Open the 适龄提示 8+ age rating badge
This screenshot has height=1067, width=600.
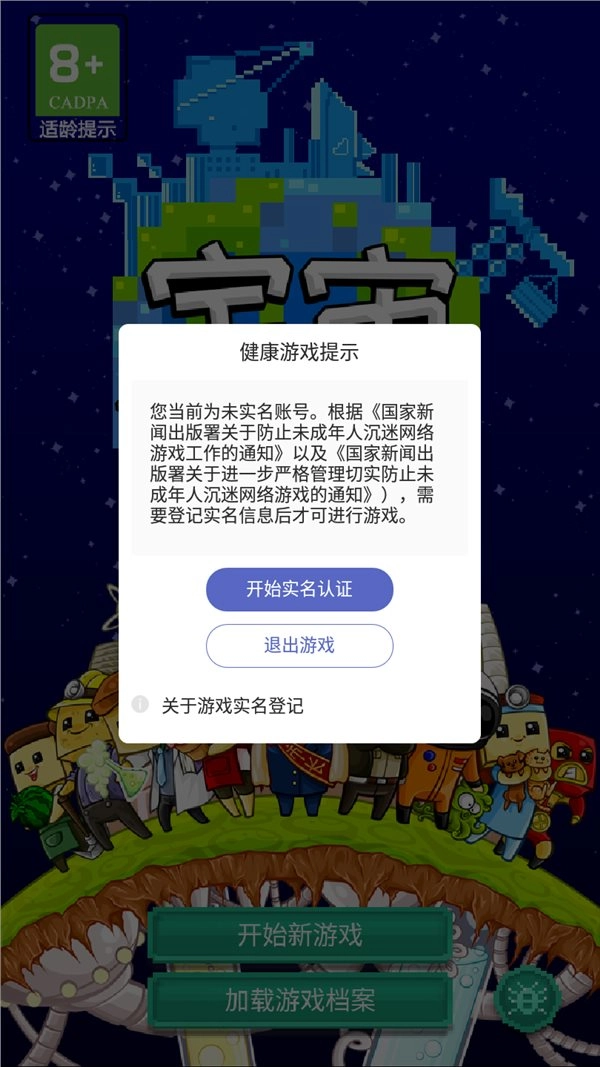click(77, 82)
